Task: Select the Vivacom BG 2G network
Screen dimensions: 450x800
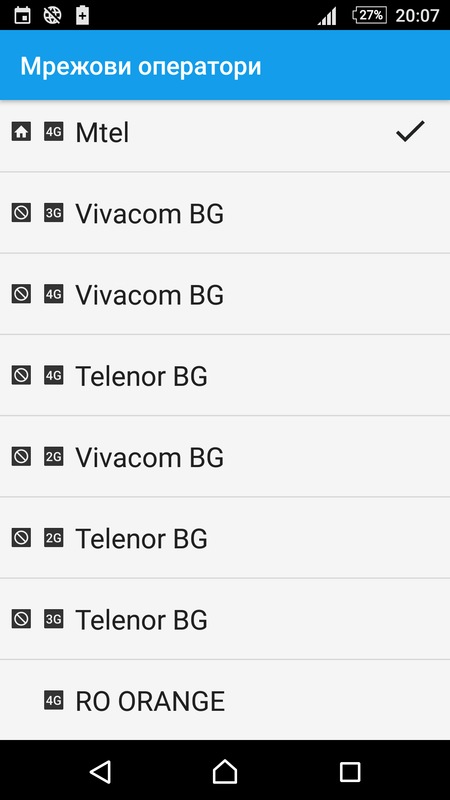Action: 225,457
